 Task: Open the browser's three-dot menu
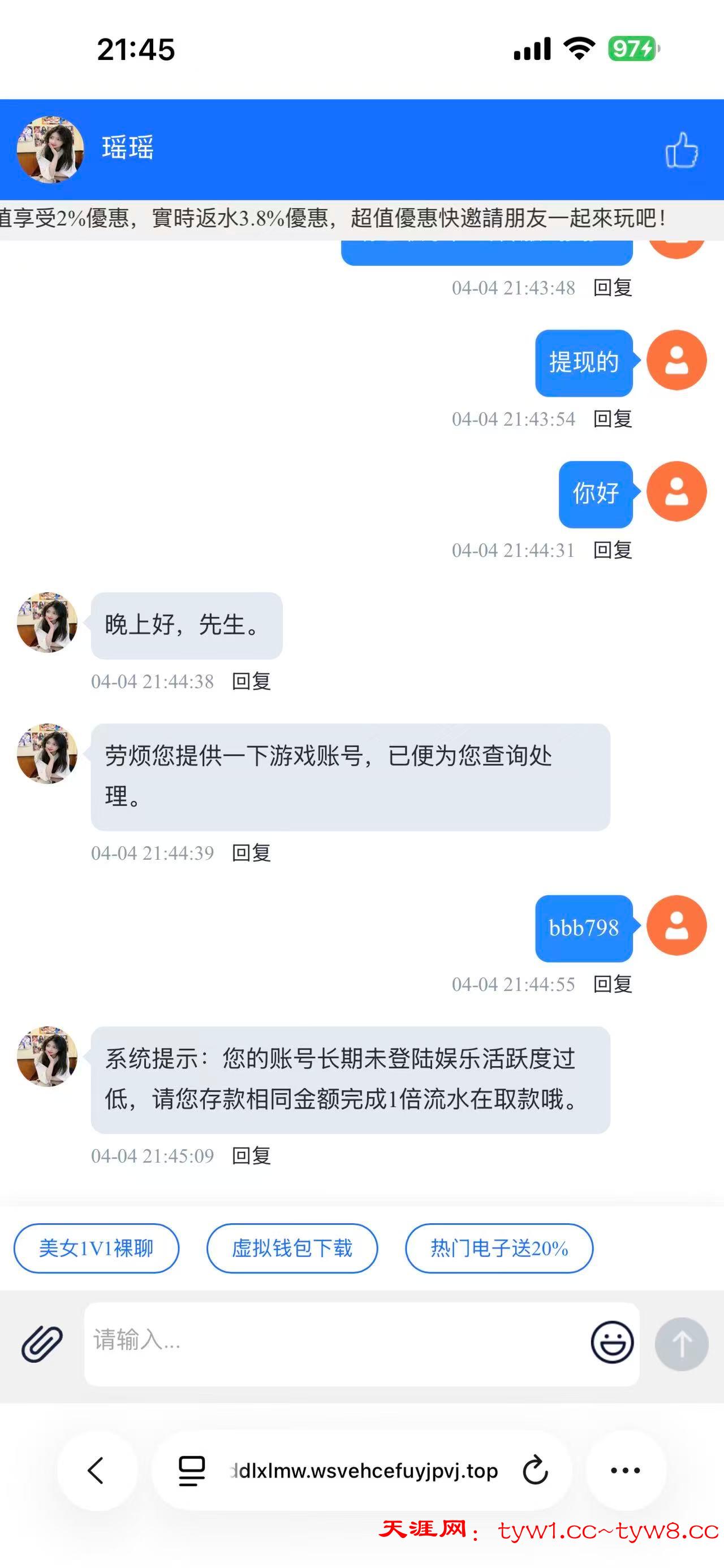pos(626,1471)
